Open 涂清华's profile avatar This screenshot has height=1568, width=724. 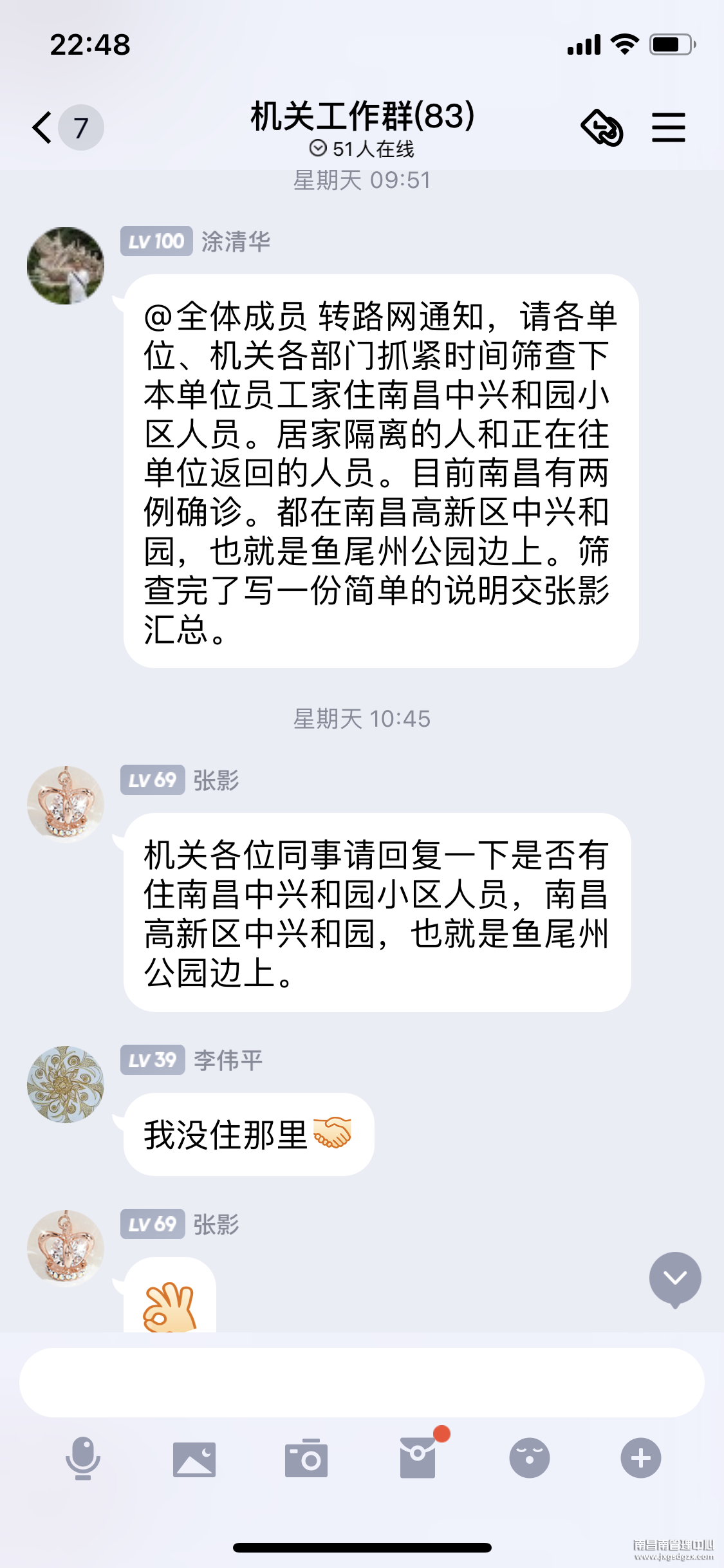coord(66,266)
